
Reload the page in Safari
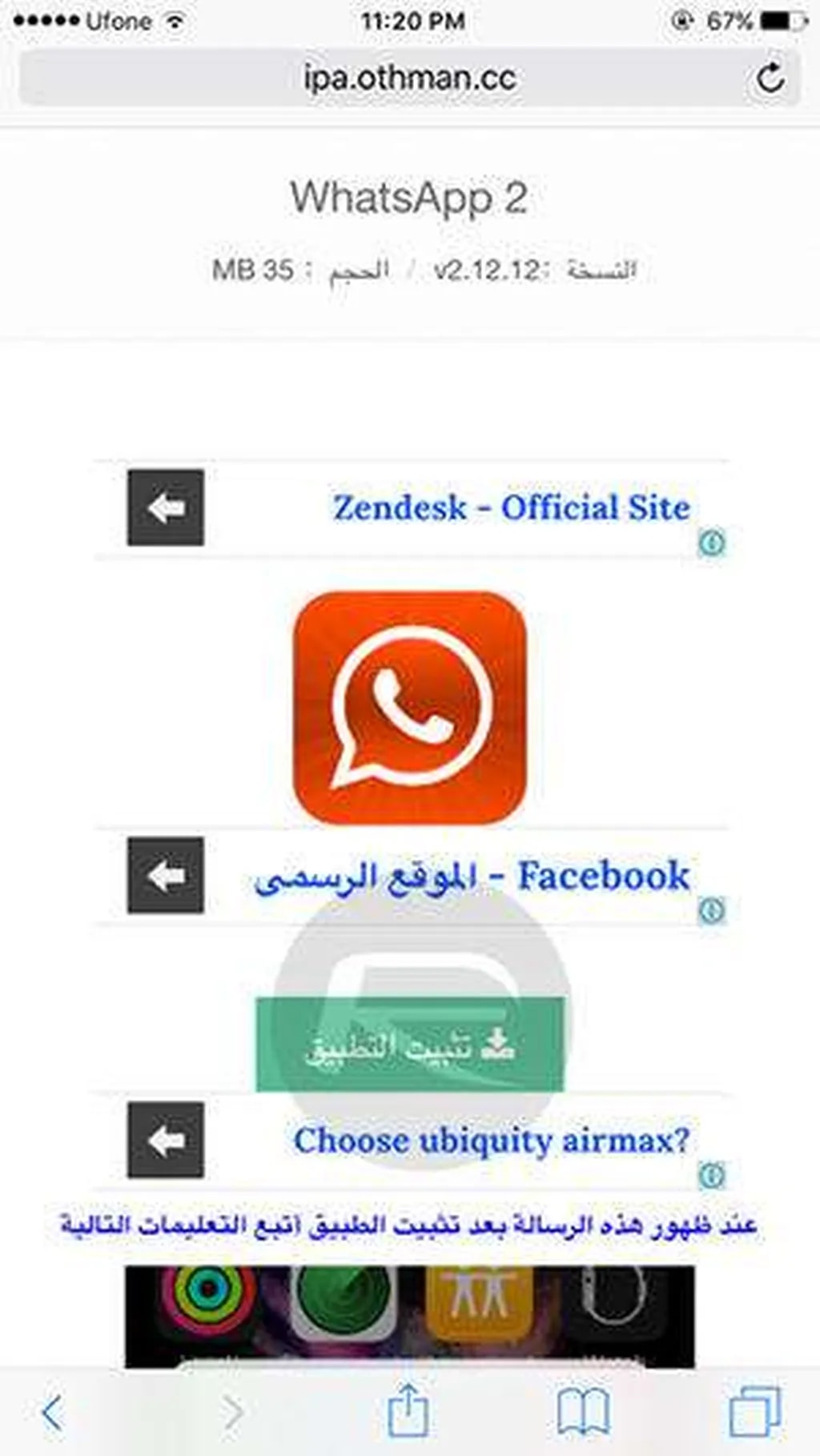[x=770, y=78]
